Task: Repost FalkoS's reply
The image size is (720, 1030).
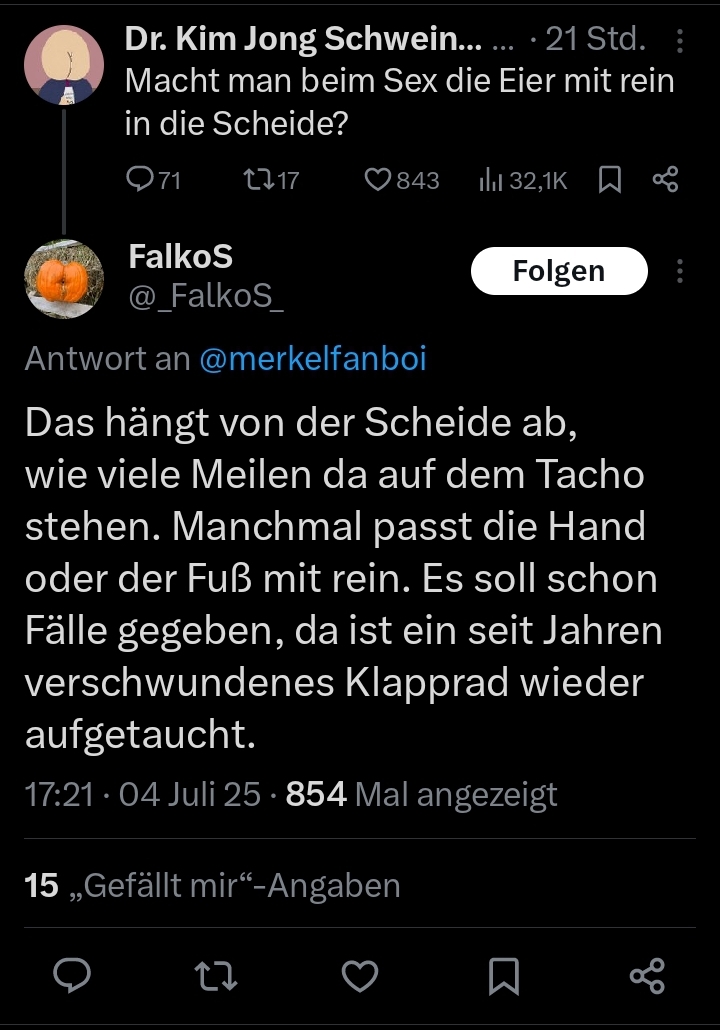Action: coord(216,975)
